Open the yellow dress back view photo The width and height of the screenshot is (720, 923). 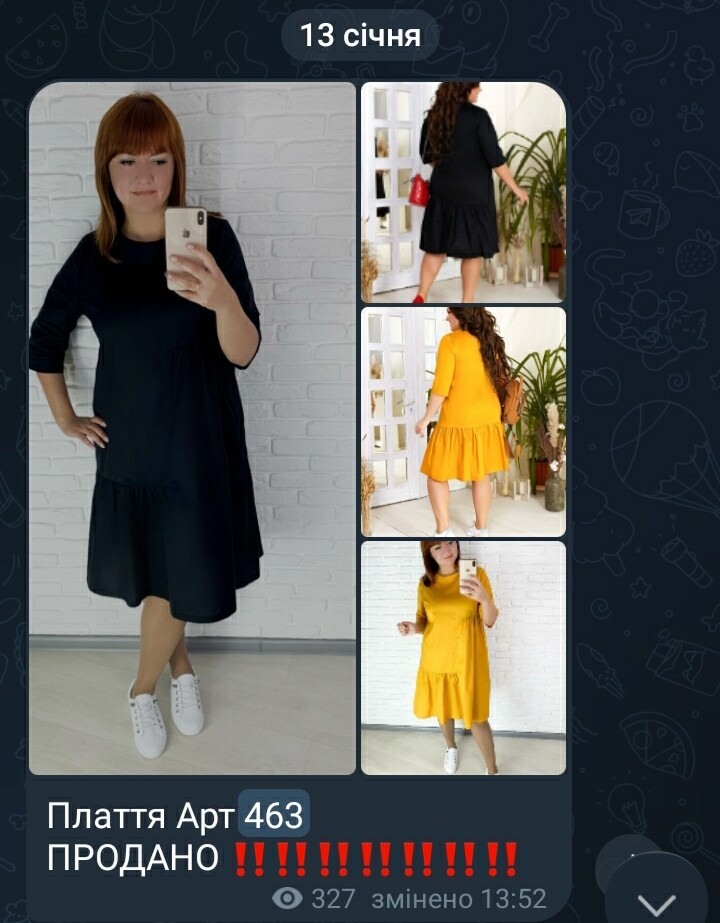[x=463, y=421]
